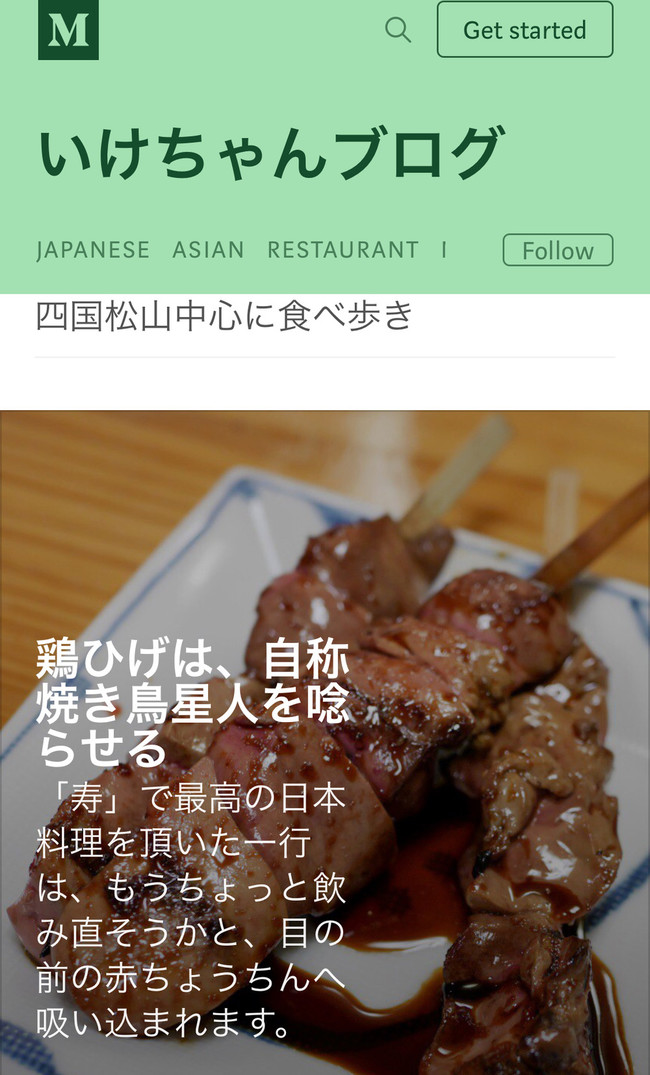Switch to the JAPANESE tab
Screen dimensions: 650x1075
[93, 250]
